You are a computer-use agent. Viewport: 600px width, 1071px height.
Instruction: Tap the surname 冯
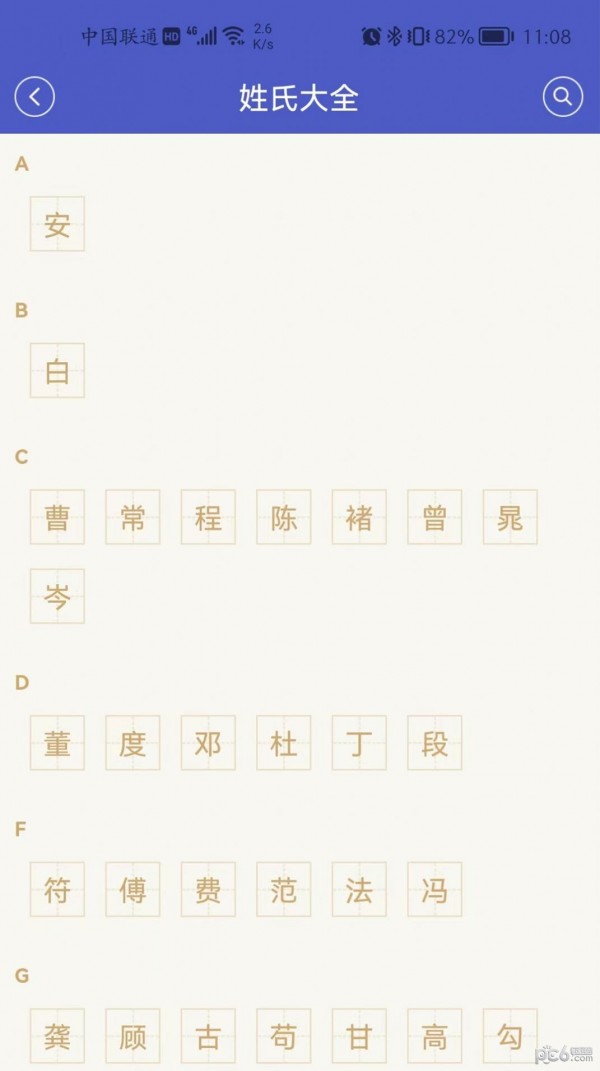point(435,889)
